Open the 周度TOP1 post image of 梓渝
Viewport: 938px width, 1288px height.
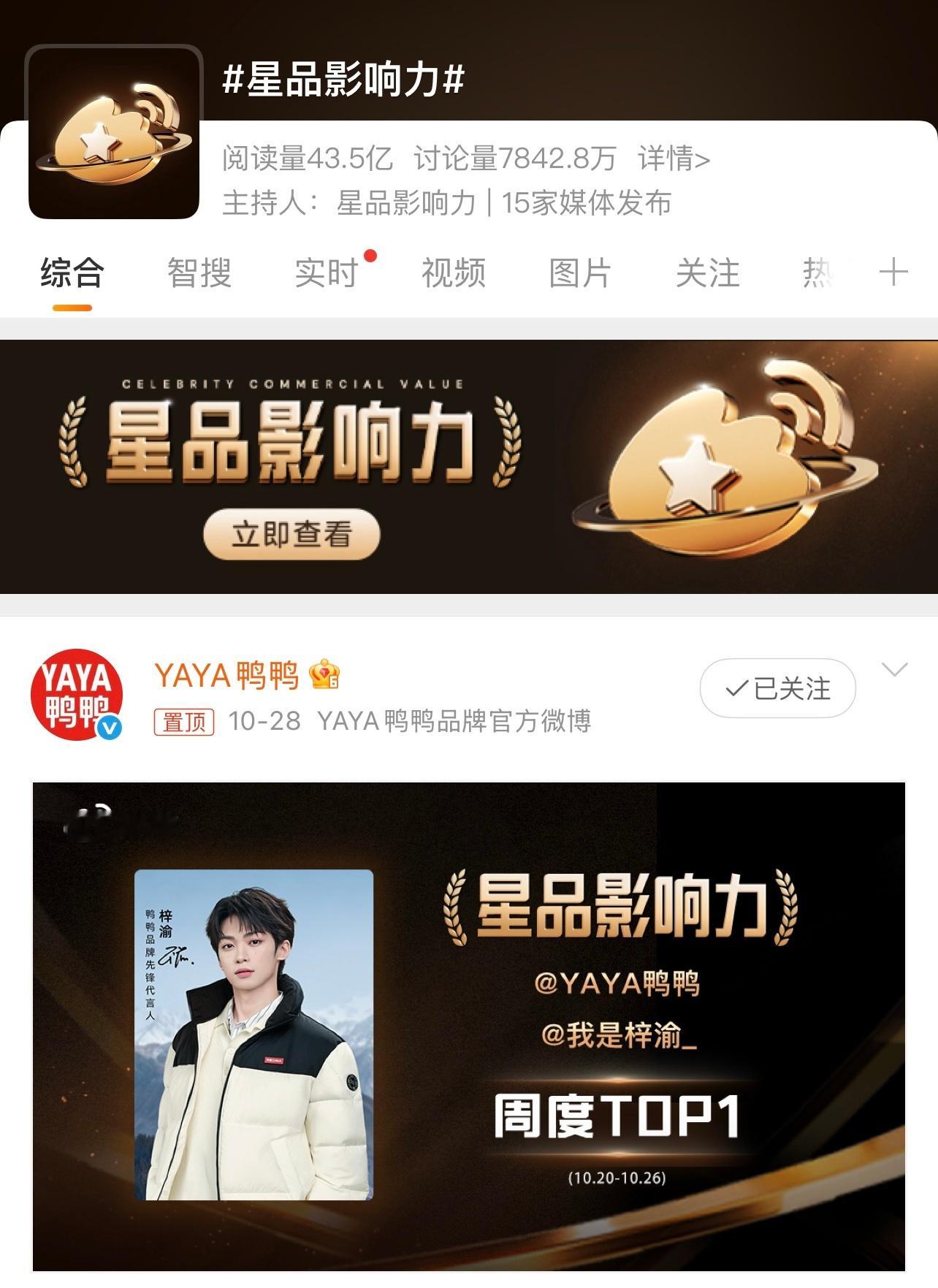[469, 1023]
